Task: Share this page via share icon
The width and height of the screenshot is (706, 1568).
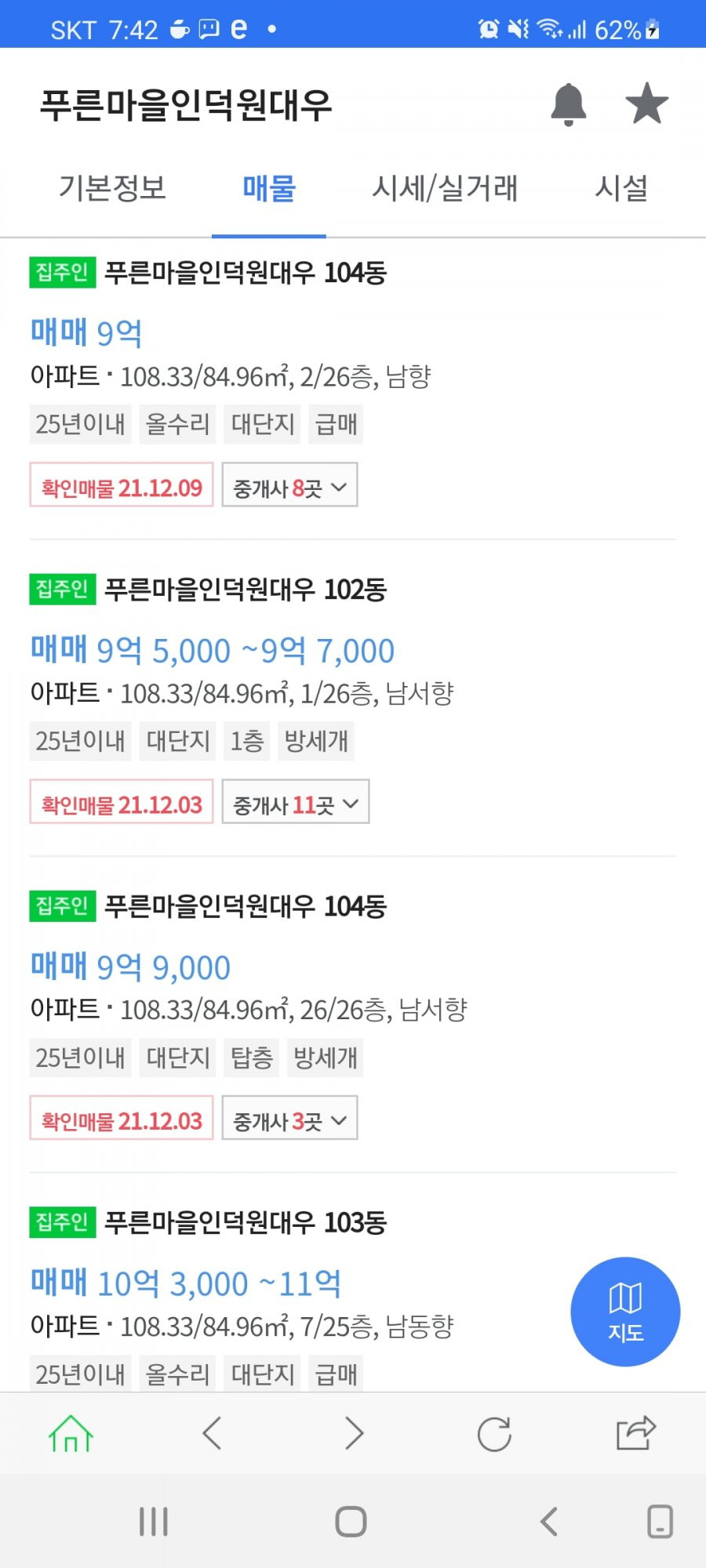Action: [x=635, y=1433]
